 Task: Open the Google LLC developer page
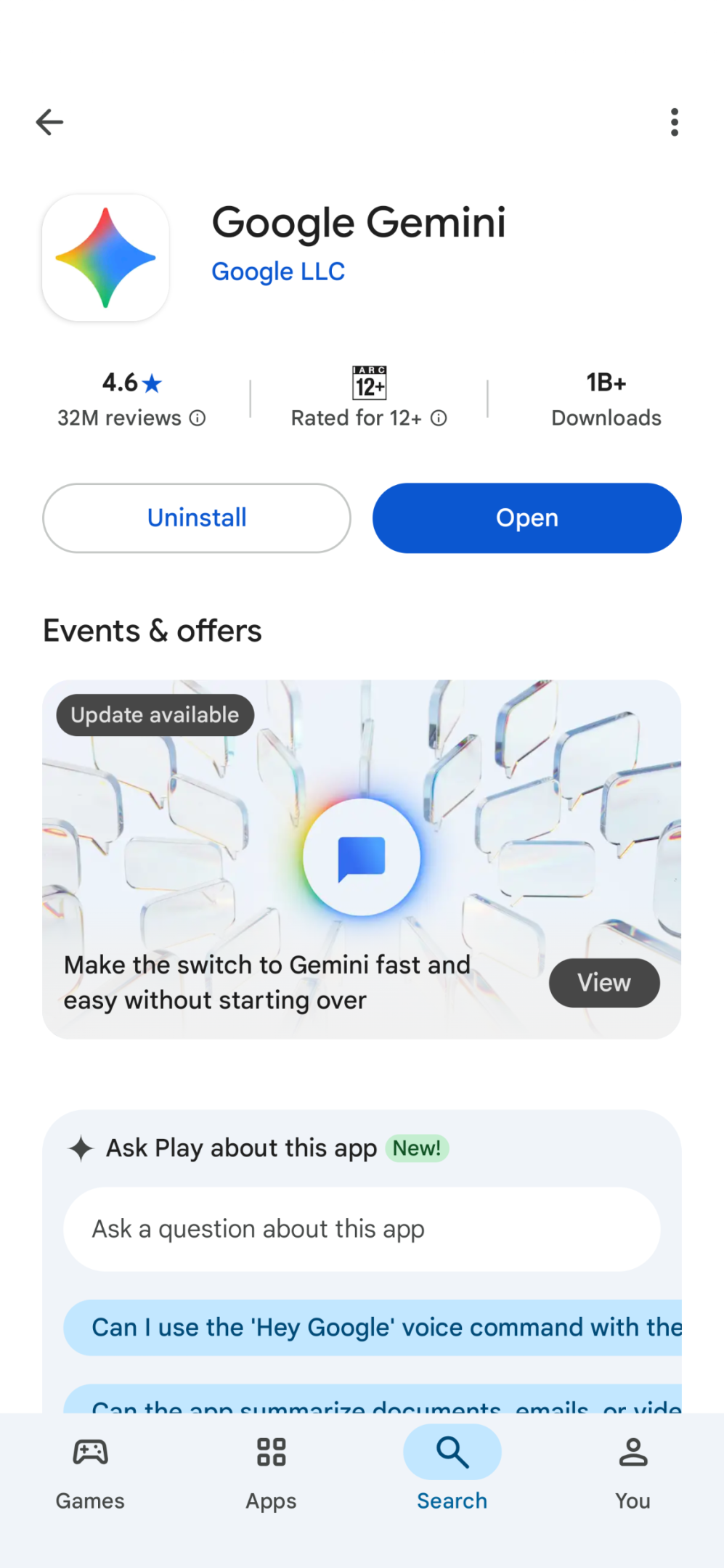[x=278, y=271]
